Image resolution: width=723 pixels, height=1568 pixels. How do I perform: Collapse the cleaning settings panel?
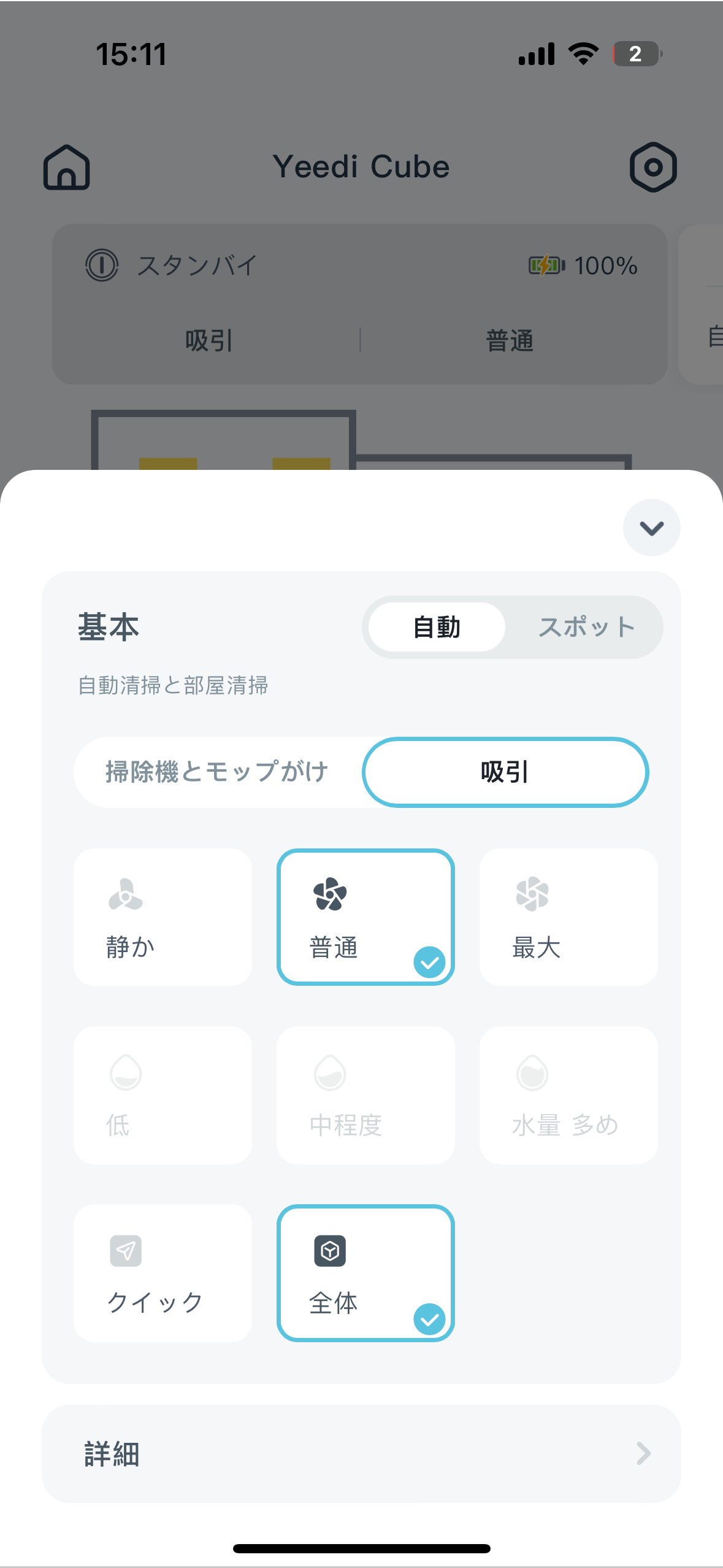(651, 528)
